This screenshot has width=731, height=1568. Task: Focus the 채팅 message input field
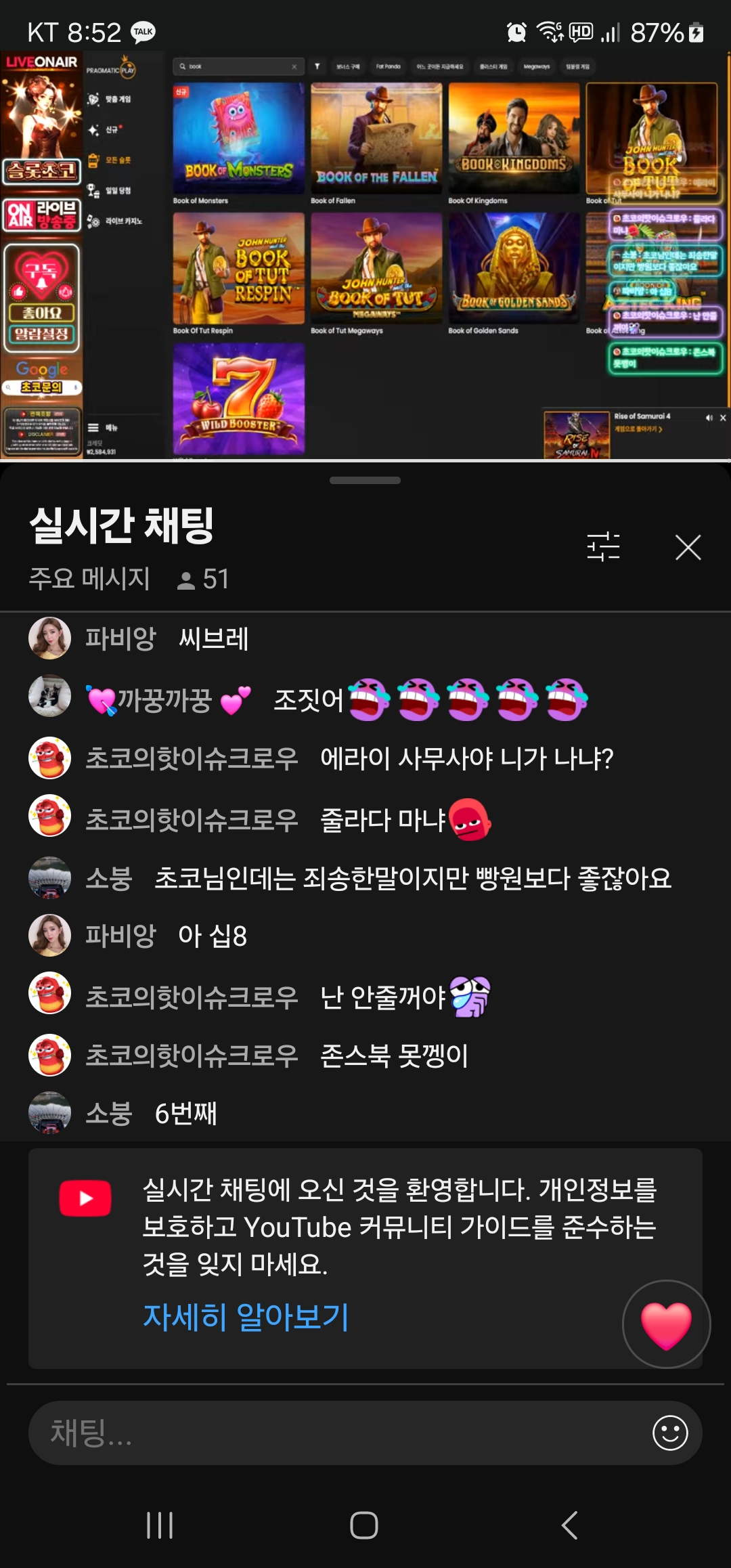(338, 1433)
